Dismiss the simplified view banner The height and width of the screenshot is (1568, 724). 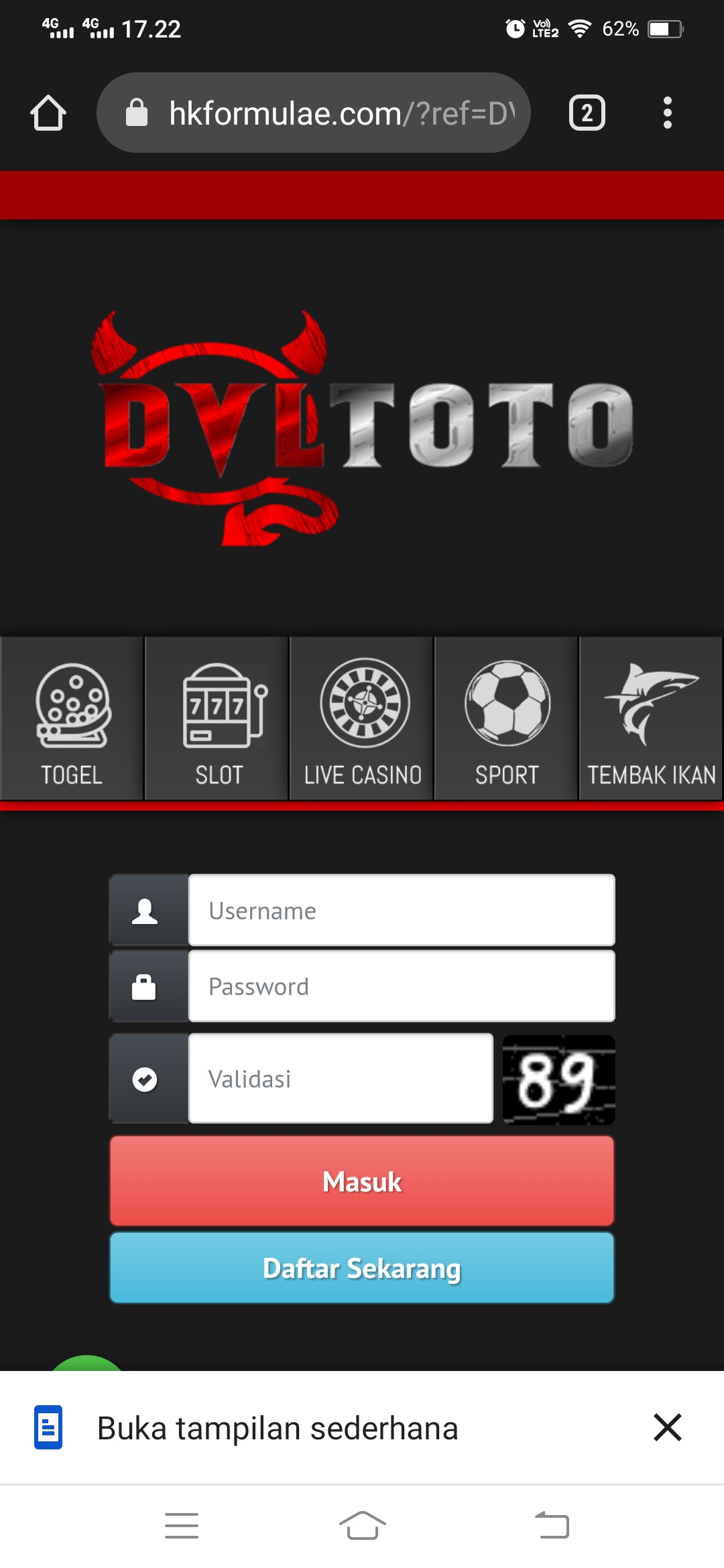click(x=667, y=1427)
